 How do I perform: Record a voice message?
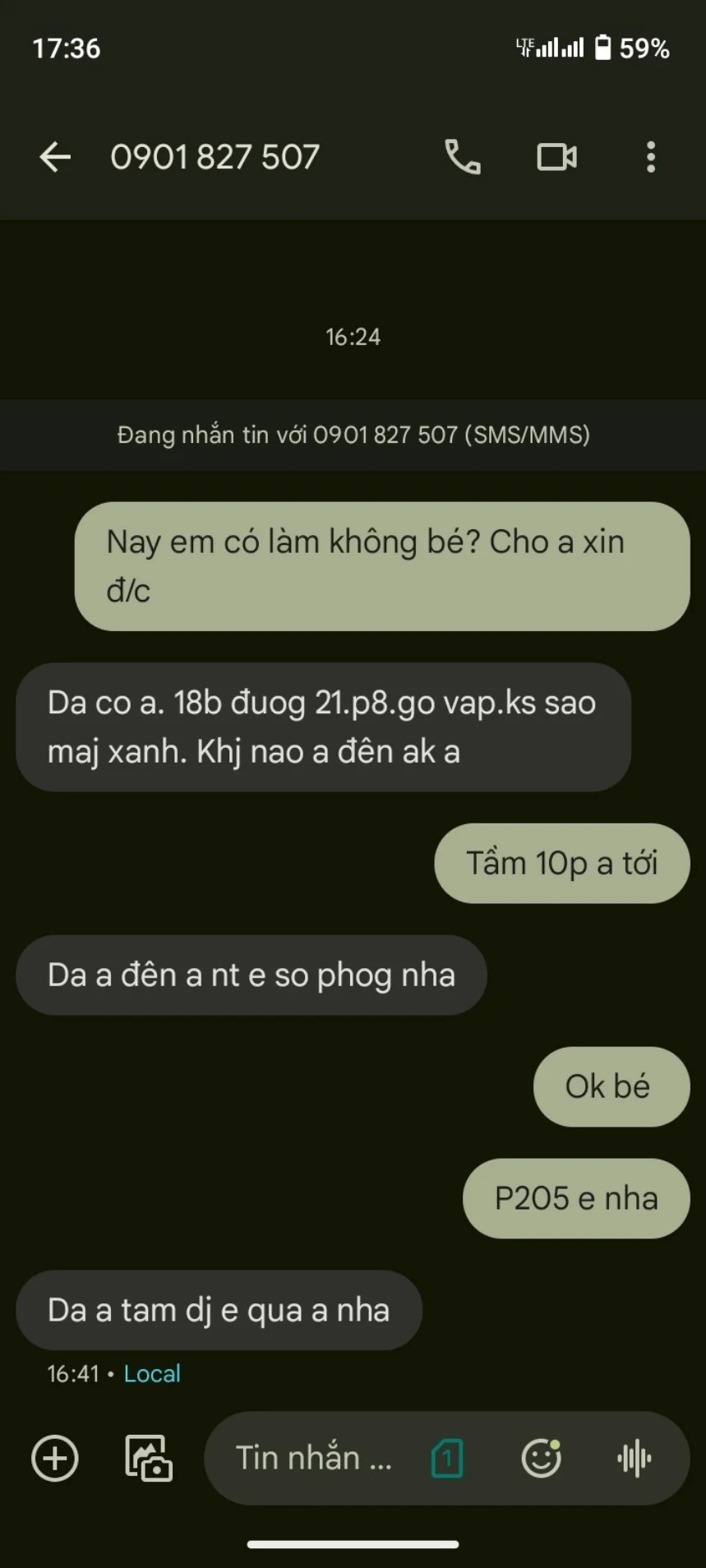pos(634,1459)
